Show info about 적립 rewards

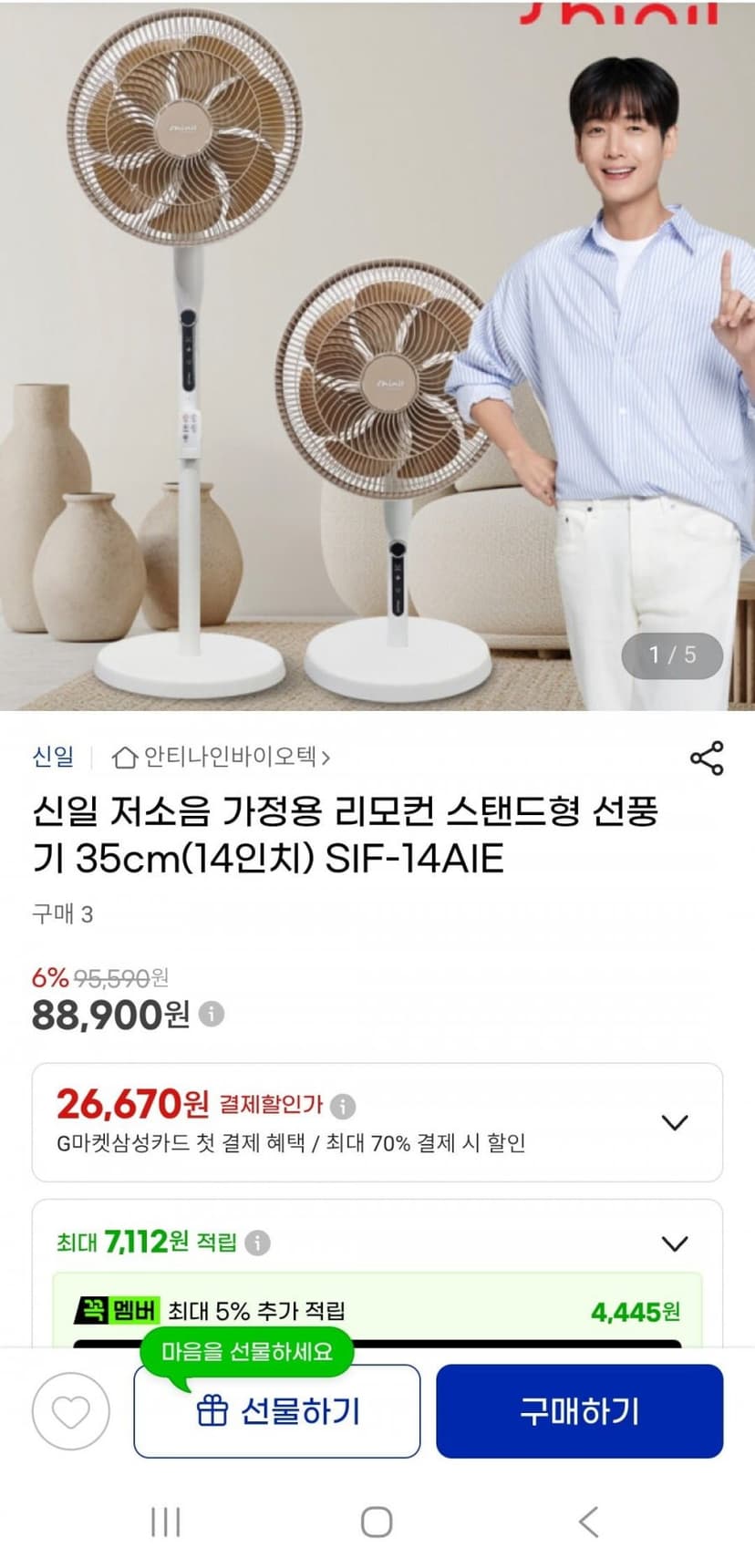pos(258,1243)
